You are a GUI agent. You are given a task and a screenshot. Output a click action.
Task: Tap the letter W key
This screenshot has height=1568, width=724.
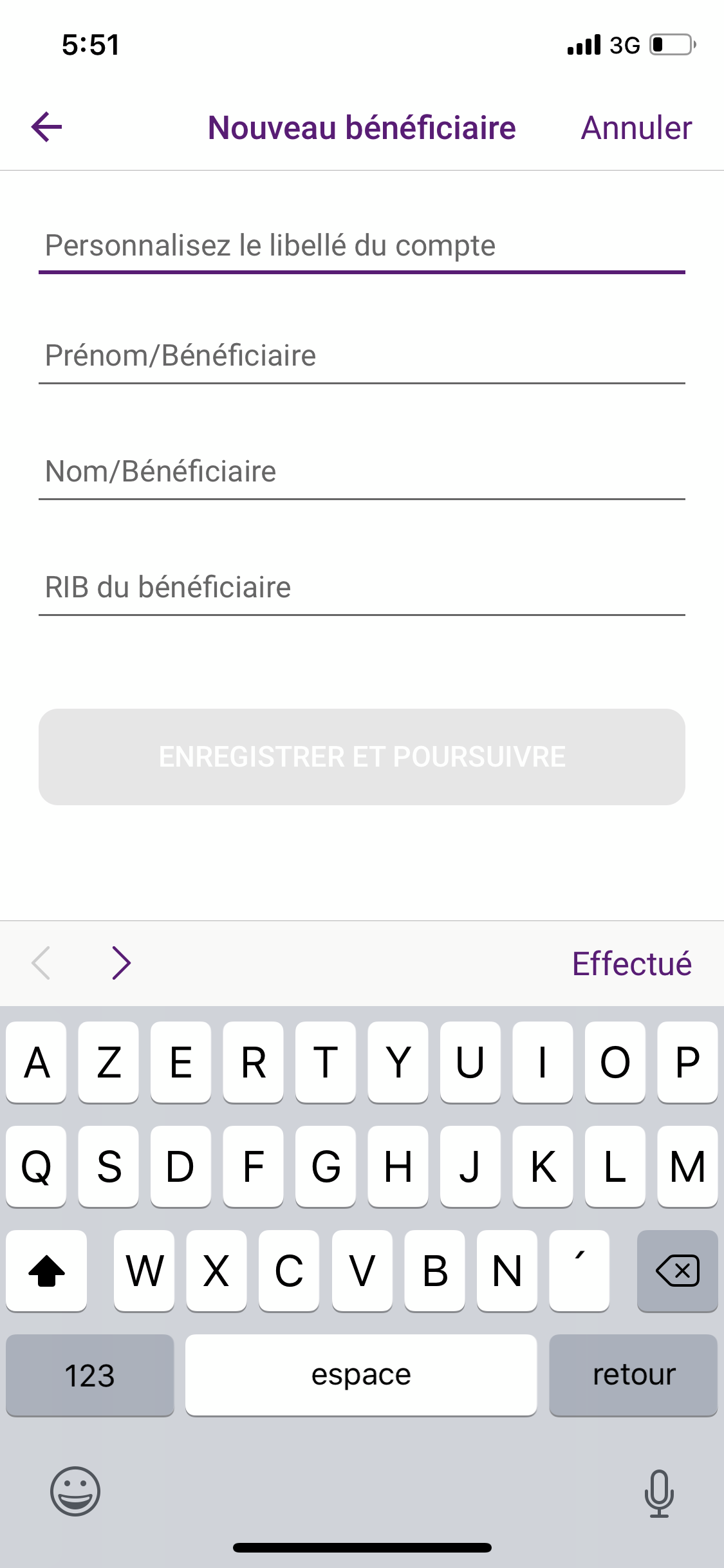click(x=144, y=1270)
